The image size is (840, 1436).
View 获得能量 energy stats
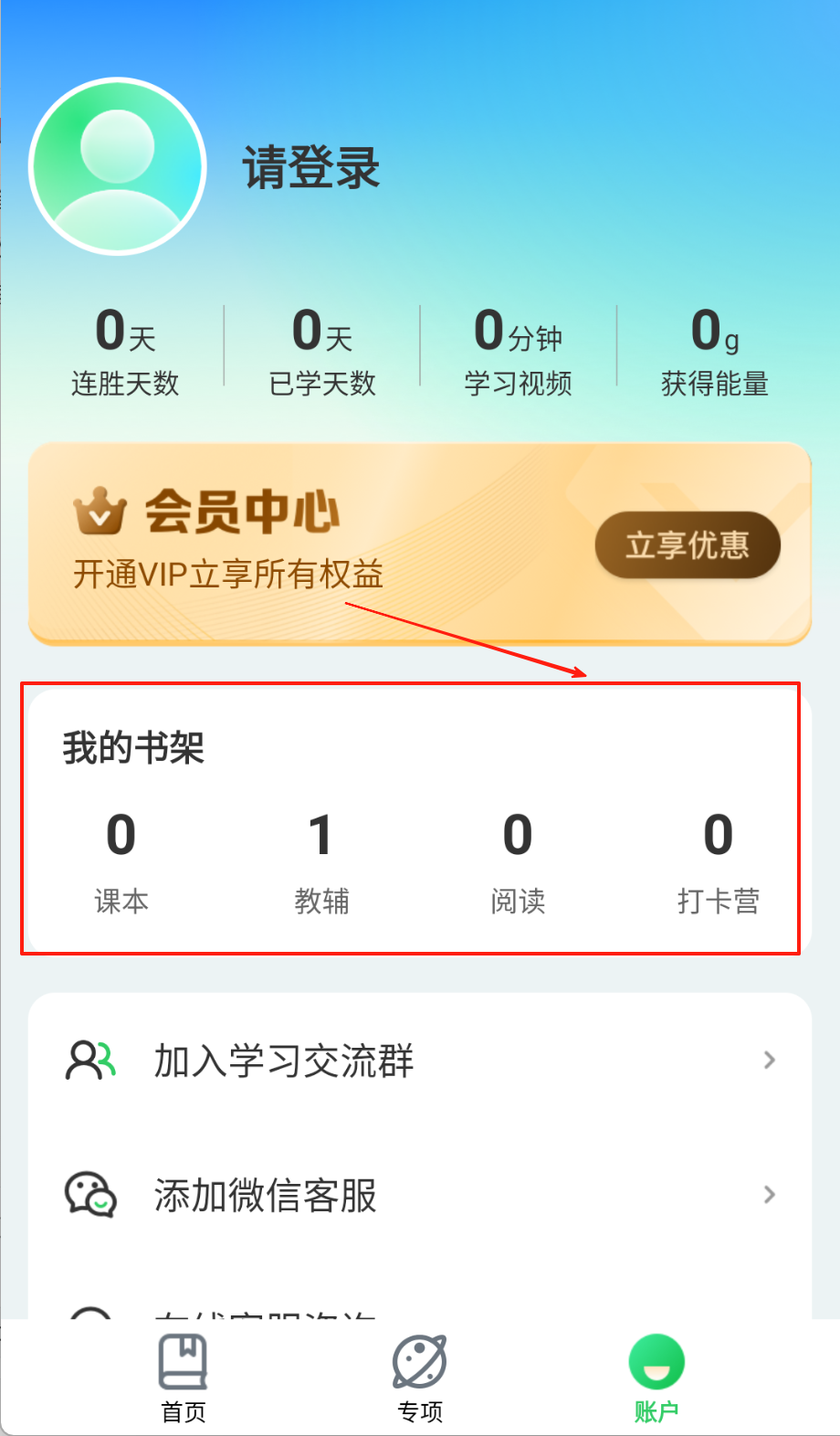(x=715, y=352)
